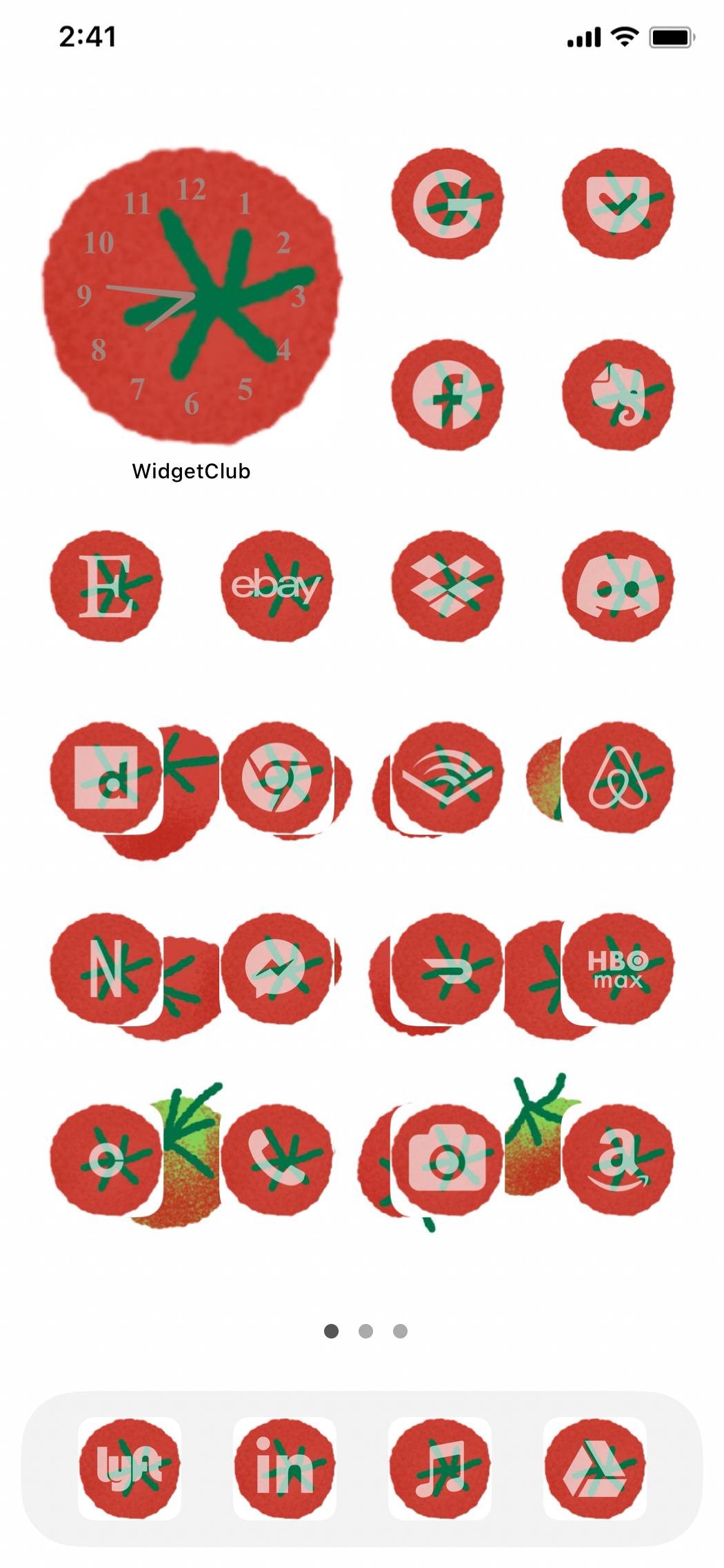Open the Airbnb app
Screen dimensions: 724x1568
(x=618, y=777)
